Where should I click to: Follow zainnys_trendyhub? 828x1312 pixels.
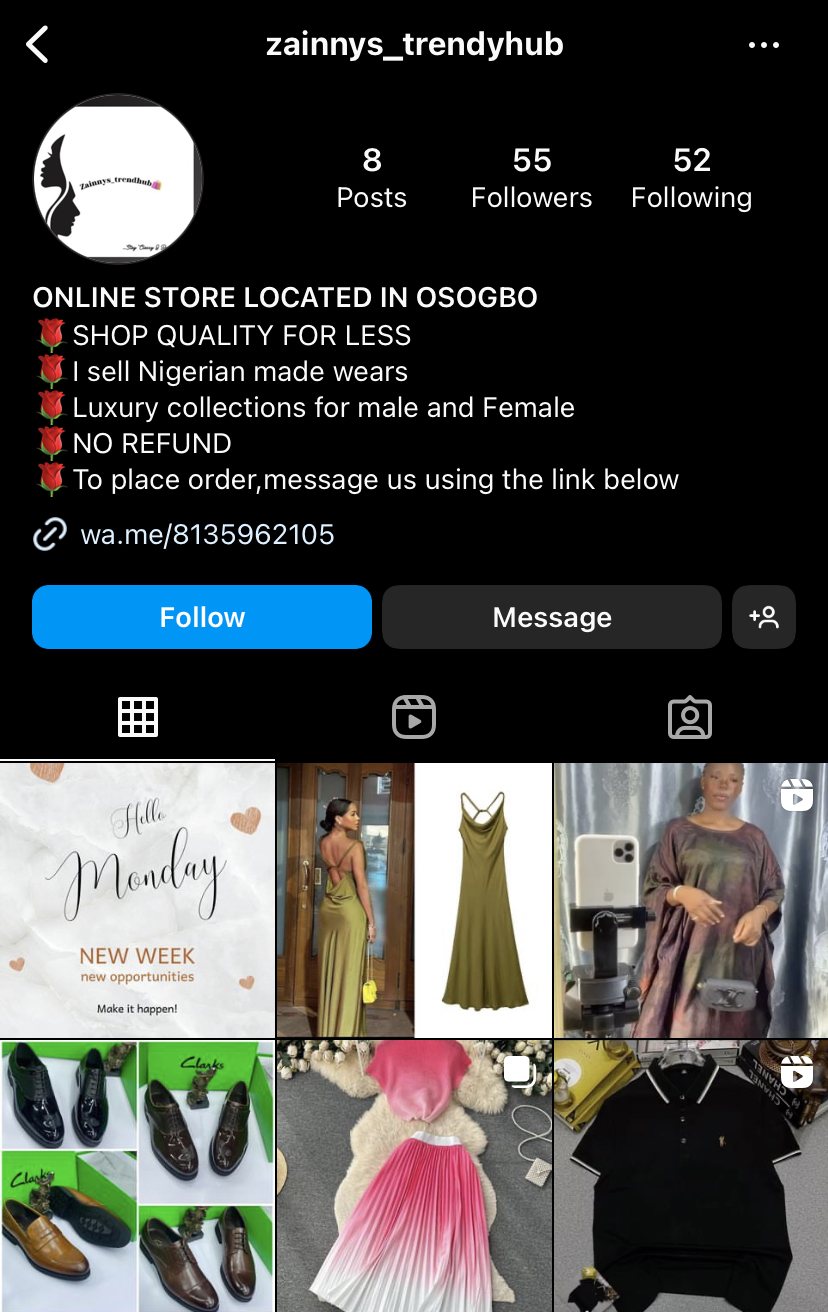[202, 617]
